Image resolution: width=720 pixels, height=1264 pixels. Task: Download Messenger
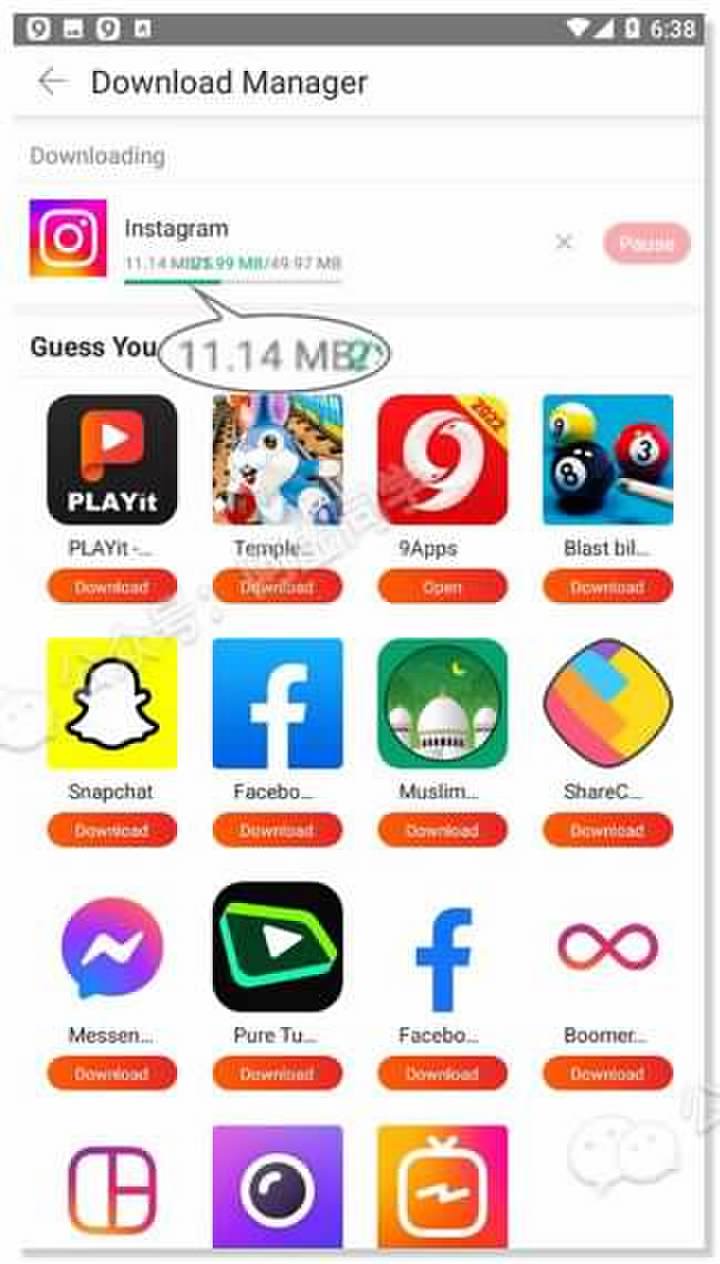pos(112,1074)
